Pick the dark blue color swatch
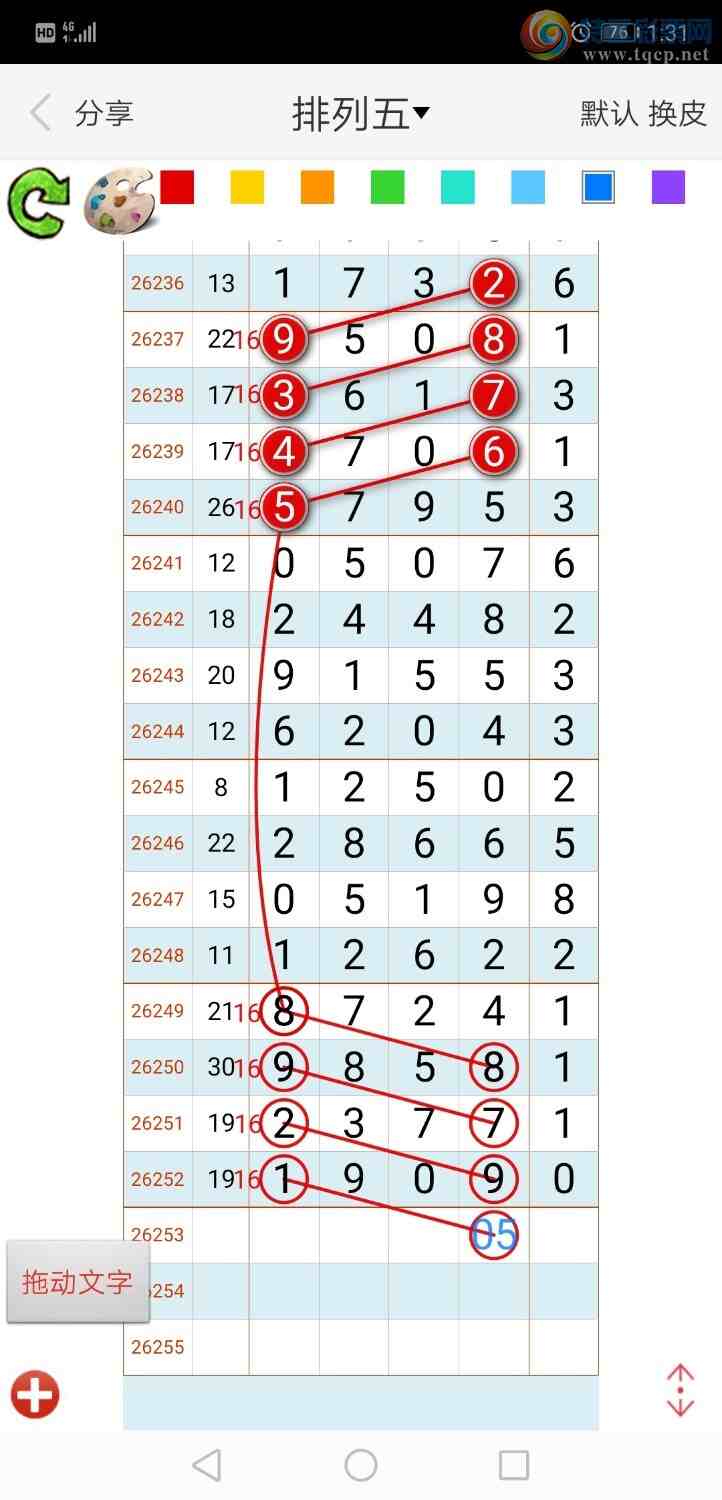 [x=598, y=187]
